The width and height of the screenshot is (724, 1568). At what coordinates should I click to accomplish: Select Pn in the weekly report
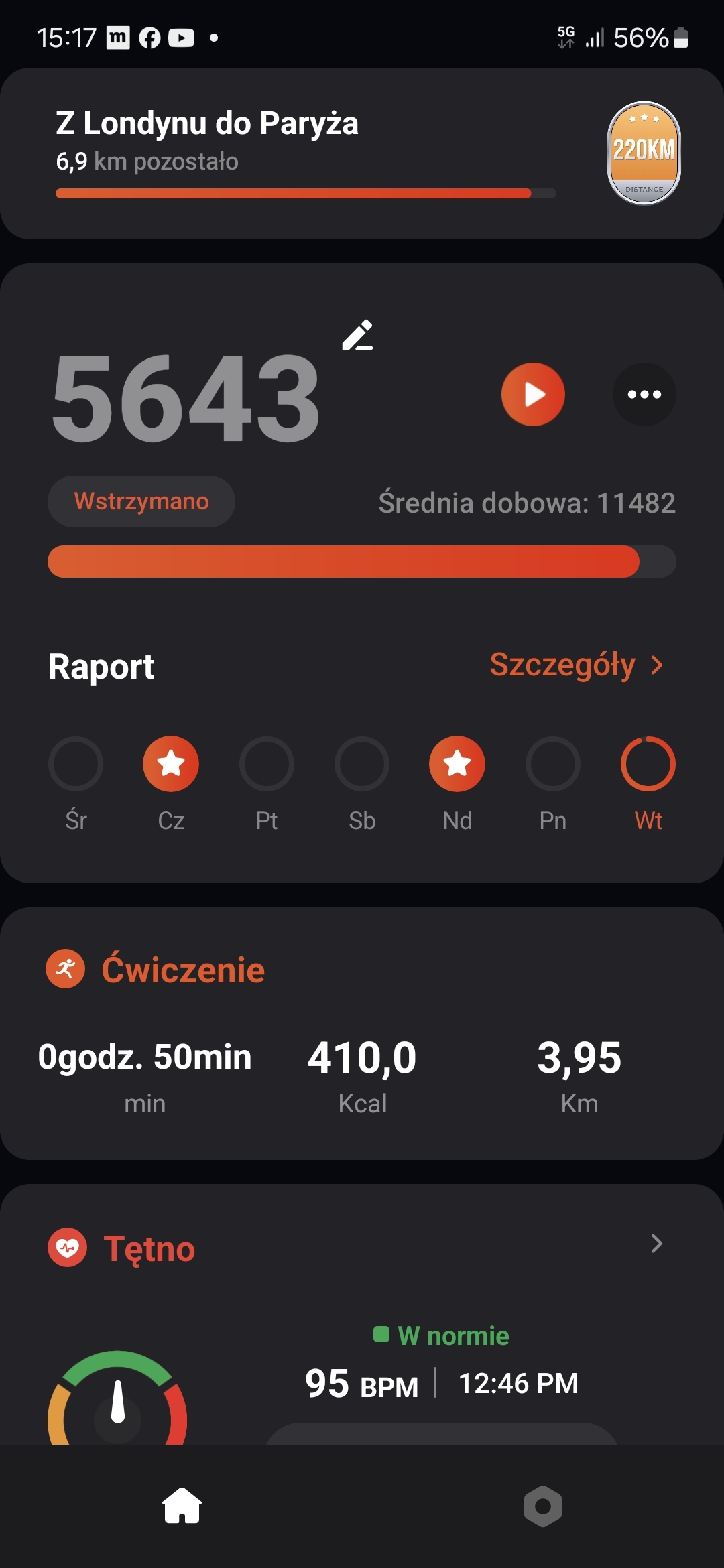(553, 764)
